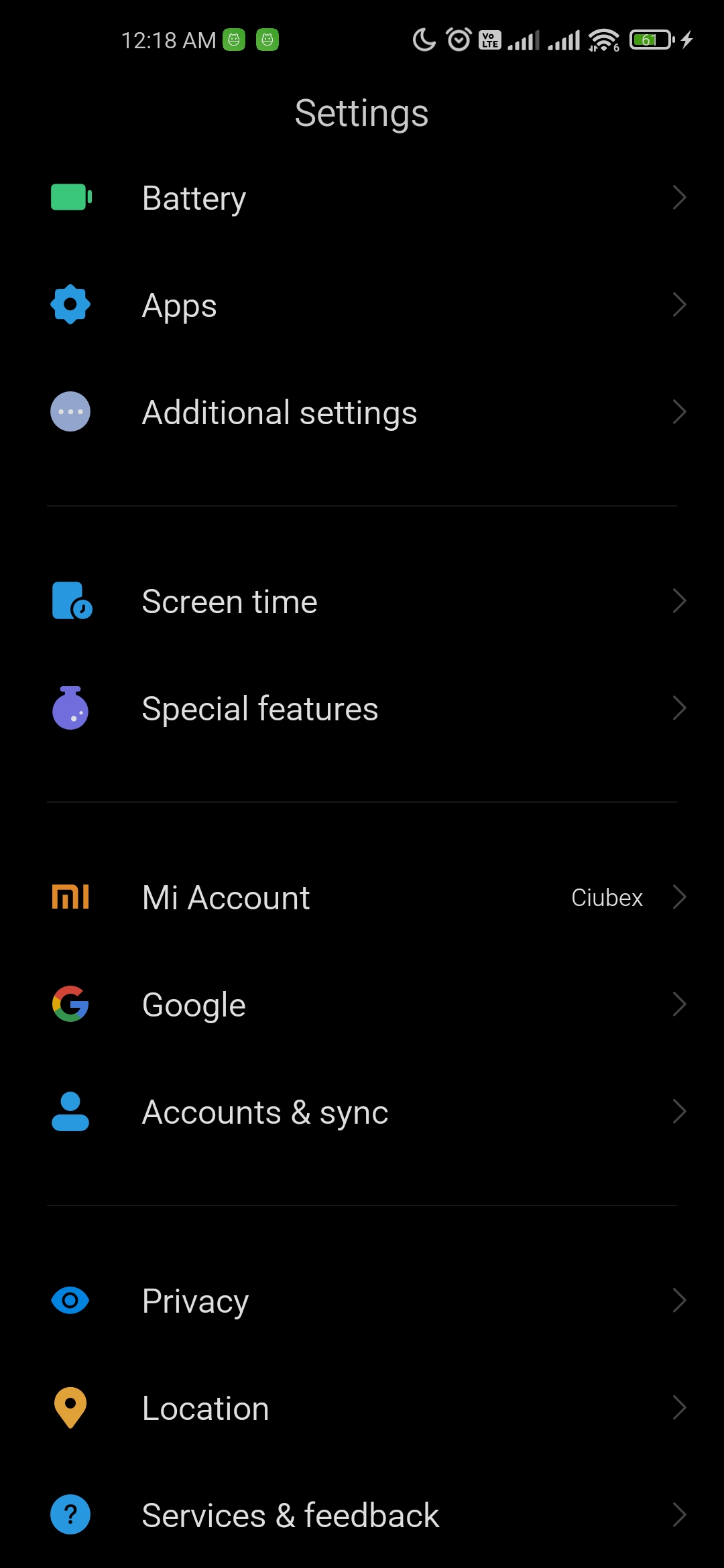Select Accounts & sync
This screenshot has width=724, height=1568.
[x=362, y=1112]
